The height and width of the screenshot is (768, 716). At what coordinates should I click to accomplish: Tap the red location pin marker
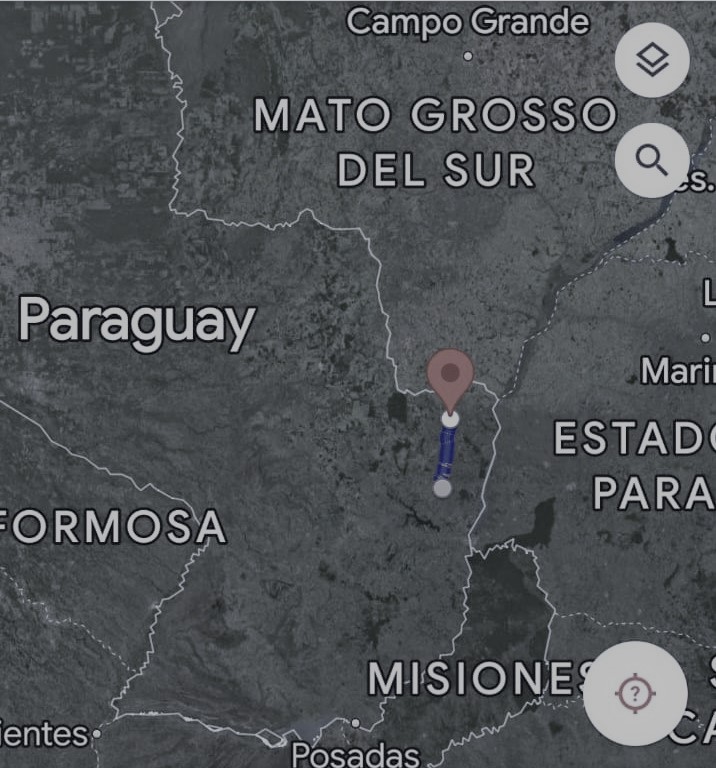450,376
